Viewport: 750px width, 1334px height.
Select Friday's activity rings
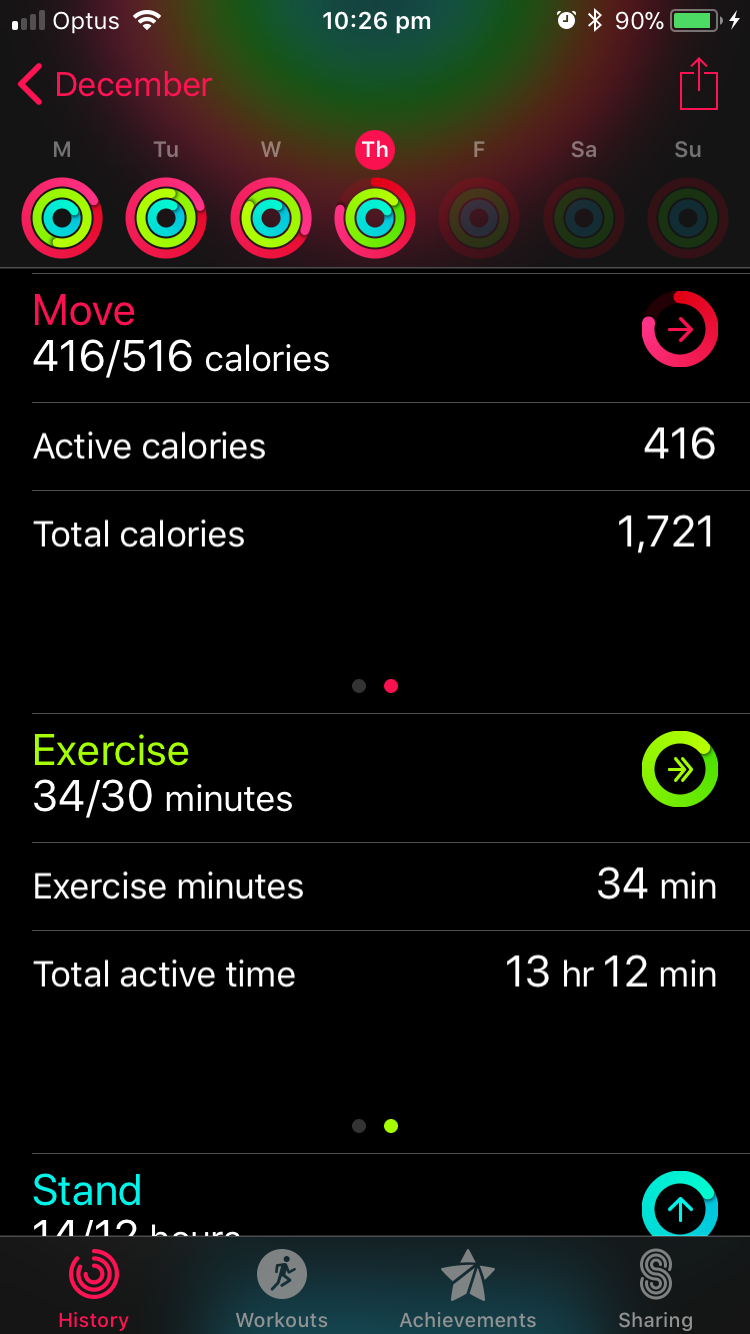click(x=479, y=217)
